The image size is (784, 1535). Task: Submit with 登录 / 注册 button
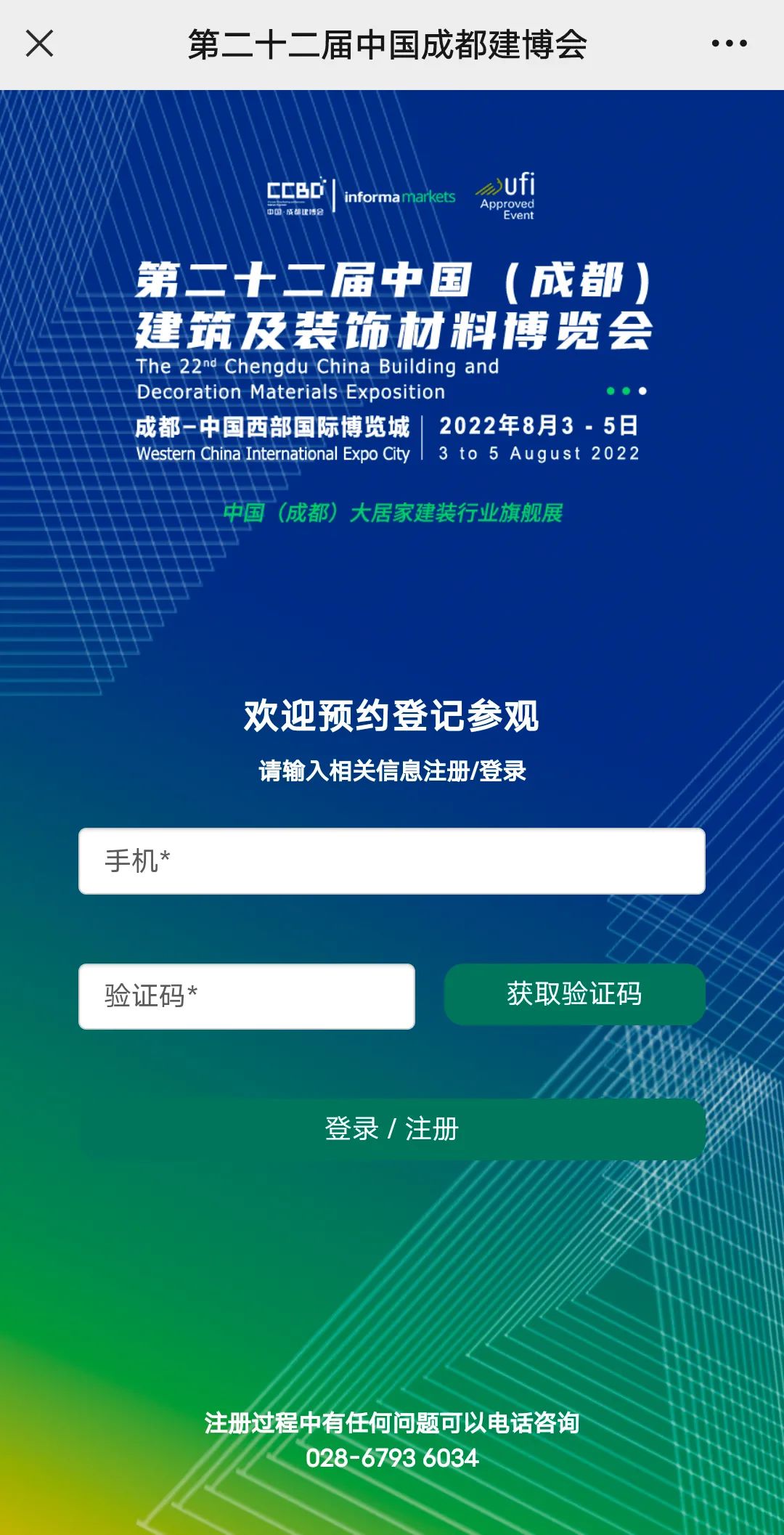391,1129
